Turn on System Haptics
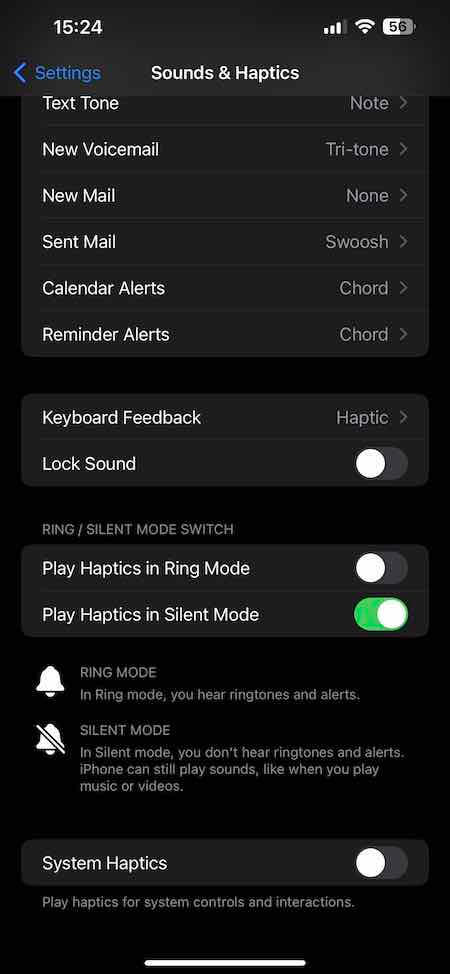This screenshot has height=974, width=450. [x=381, y=863]
